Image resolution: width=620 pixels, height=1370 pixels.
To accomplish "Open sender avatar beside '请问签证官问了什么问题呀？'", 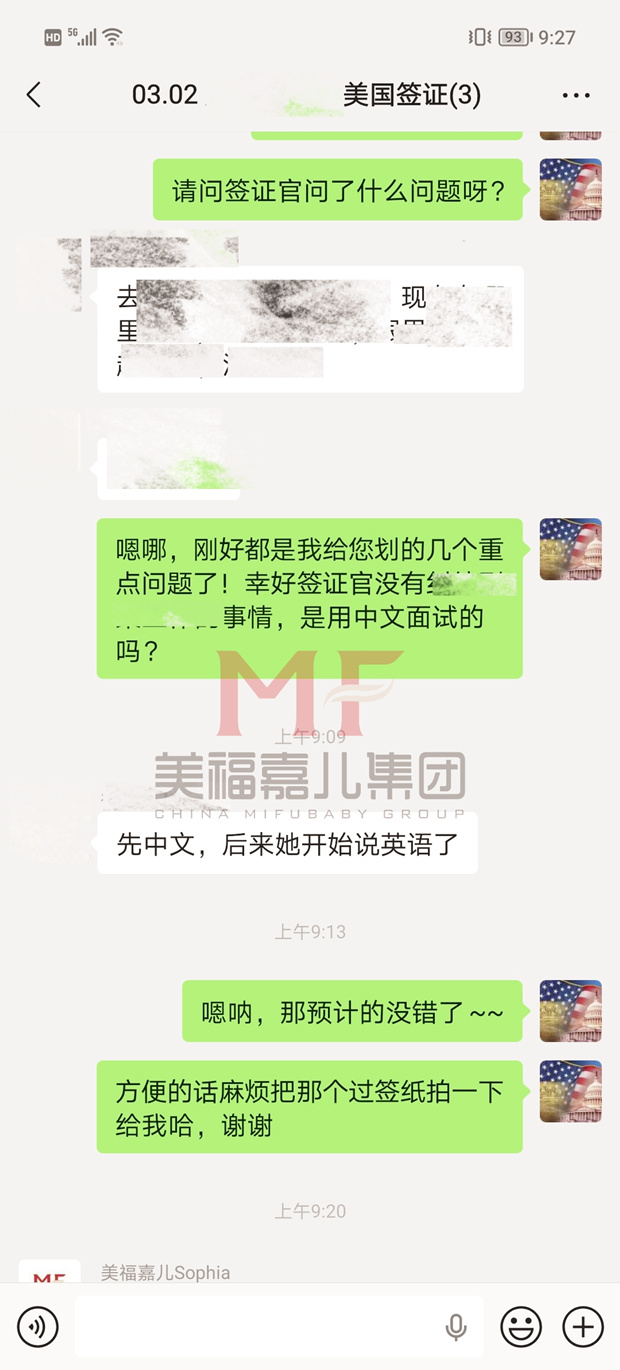I will (570, 189).
